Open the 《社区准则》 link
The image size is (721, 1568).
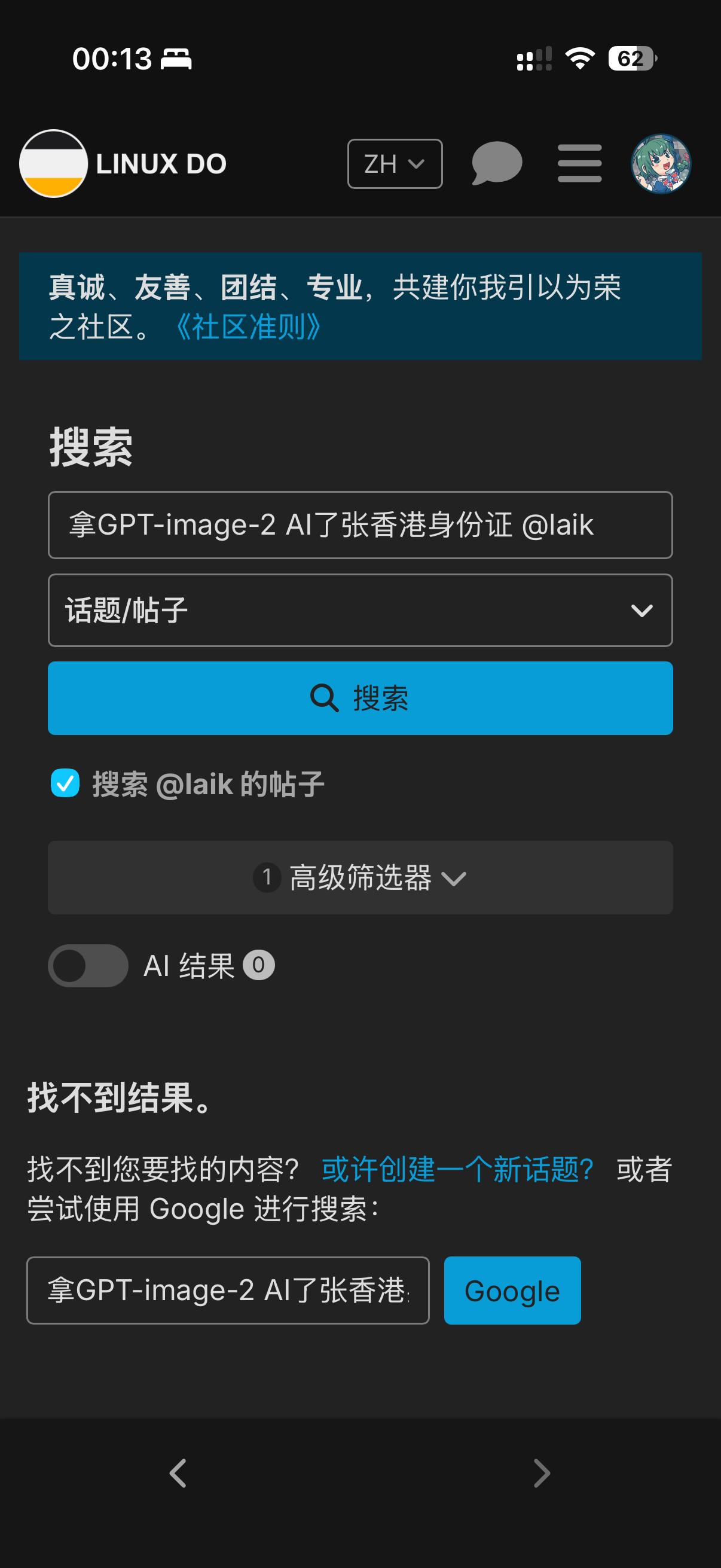pos(247,328)
